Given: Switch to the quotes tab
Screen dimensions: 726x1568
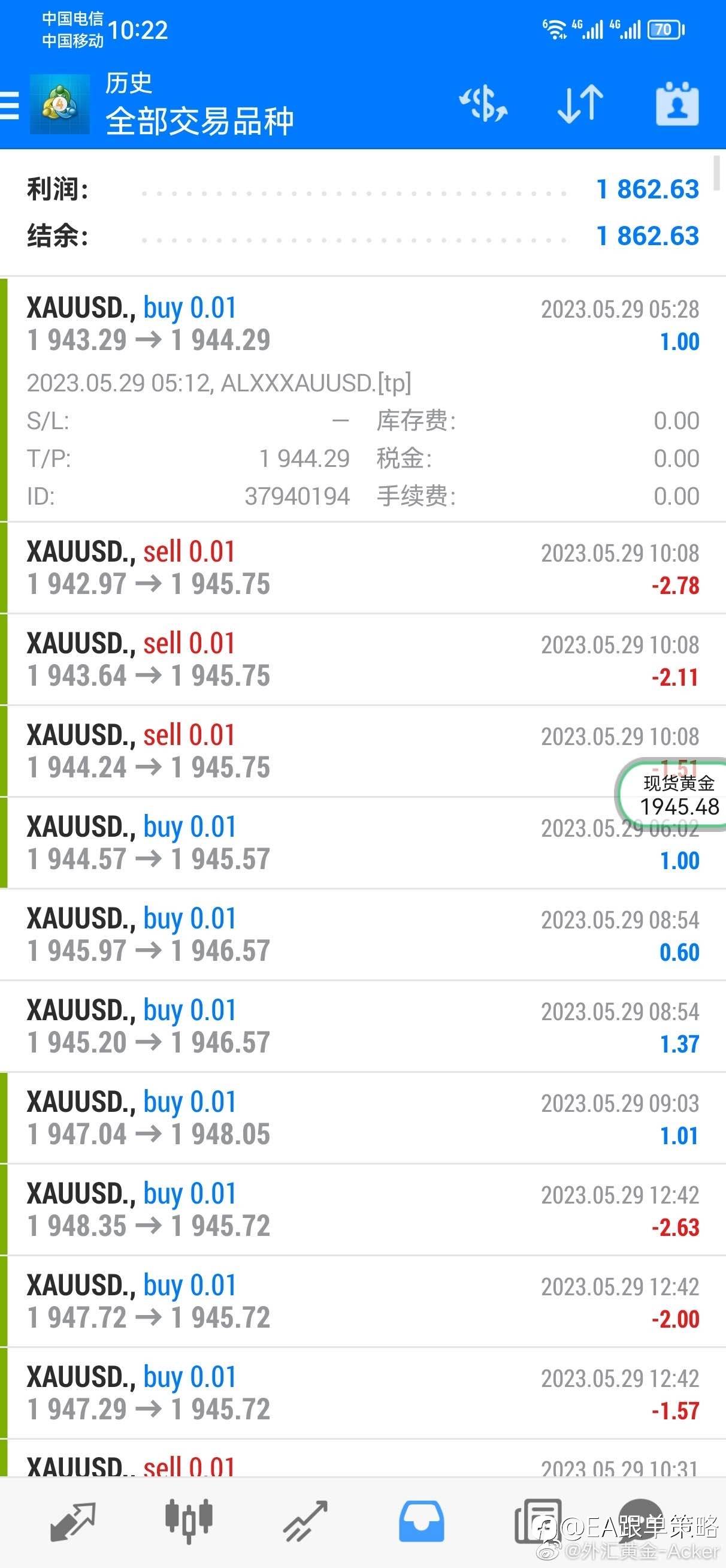Looking at the screenshot, I should coord(72,1522).
